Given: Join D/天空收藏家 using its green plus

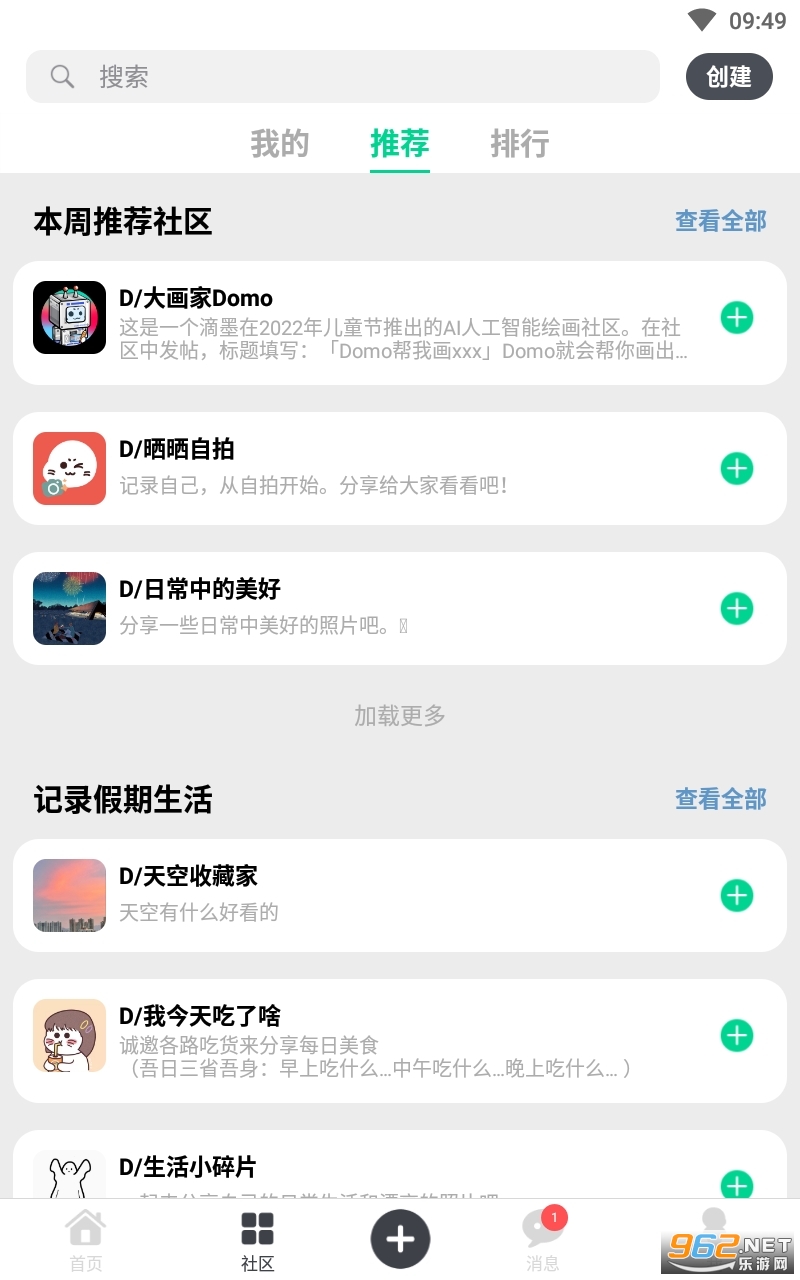Looking at the screenshot, I should pyautogui.click(x=737, y=895).
